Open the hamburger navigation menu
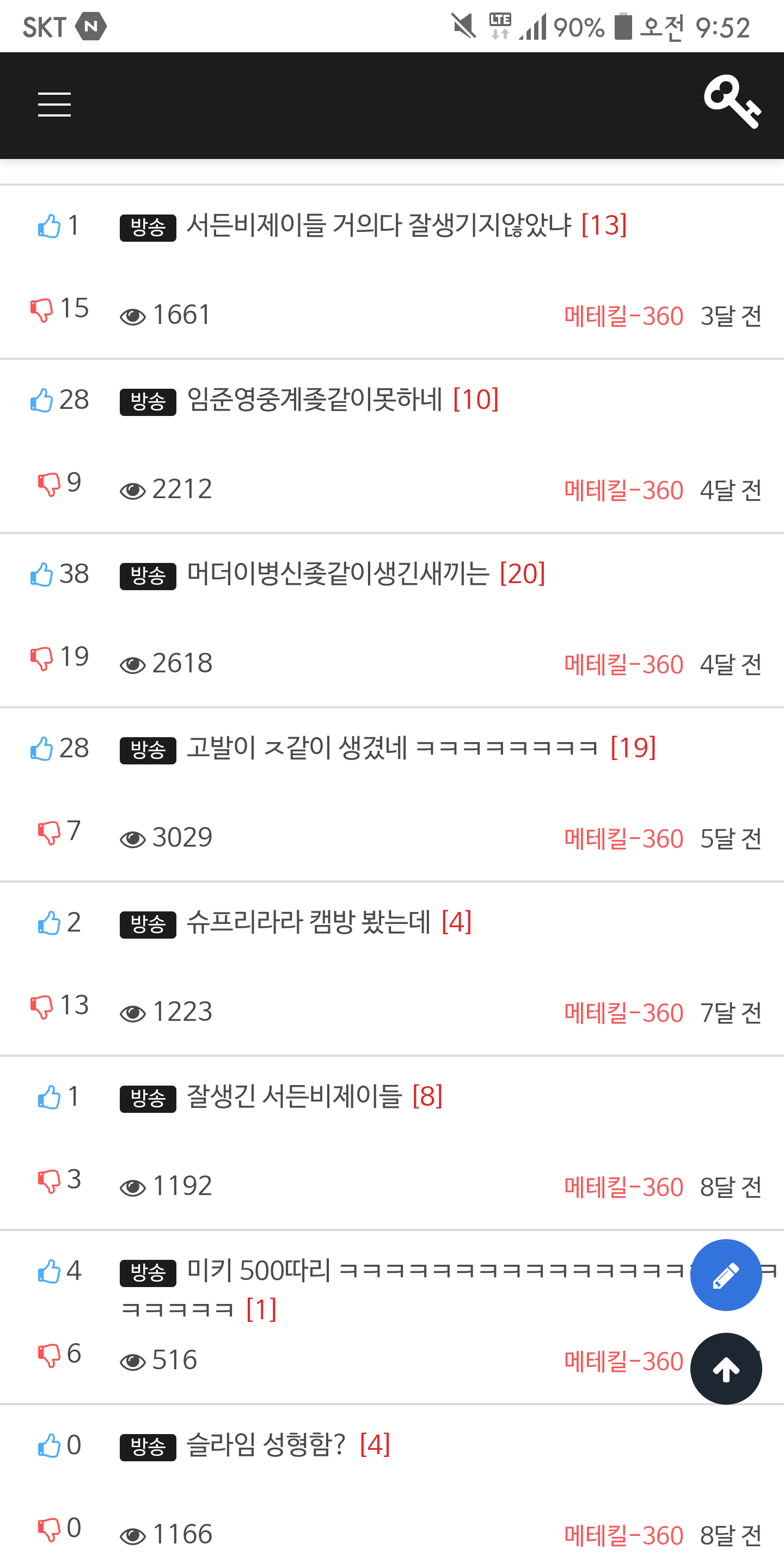Viewport: 784px width, 1568px height. [x=54, y=105]
